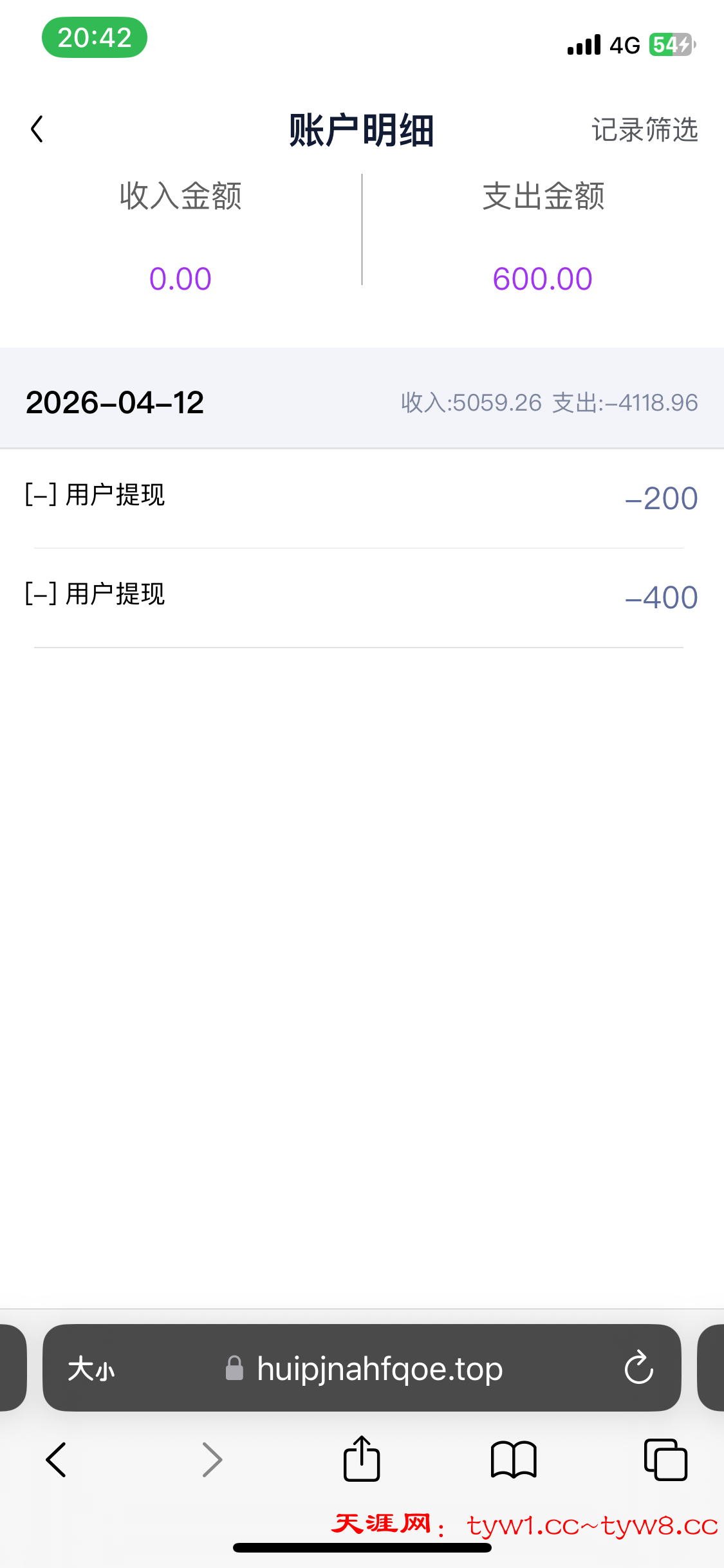Tap the green 20:42 time indicator
The width and height of the screenshot is (724, 1568).
tap(94, 39)
